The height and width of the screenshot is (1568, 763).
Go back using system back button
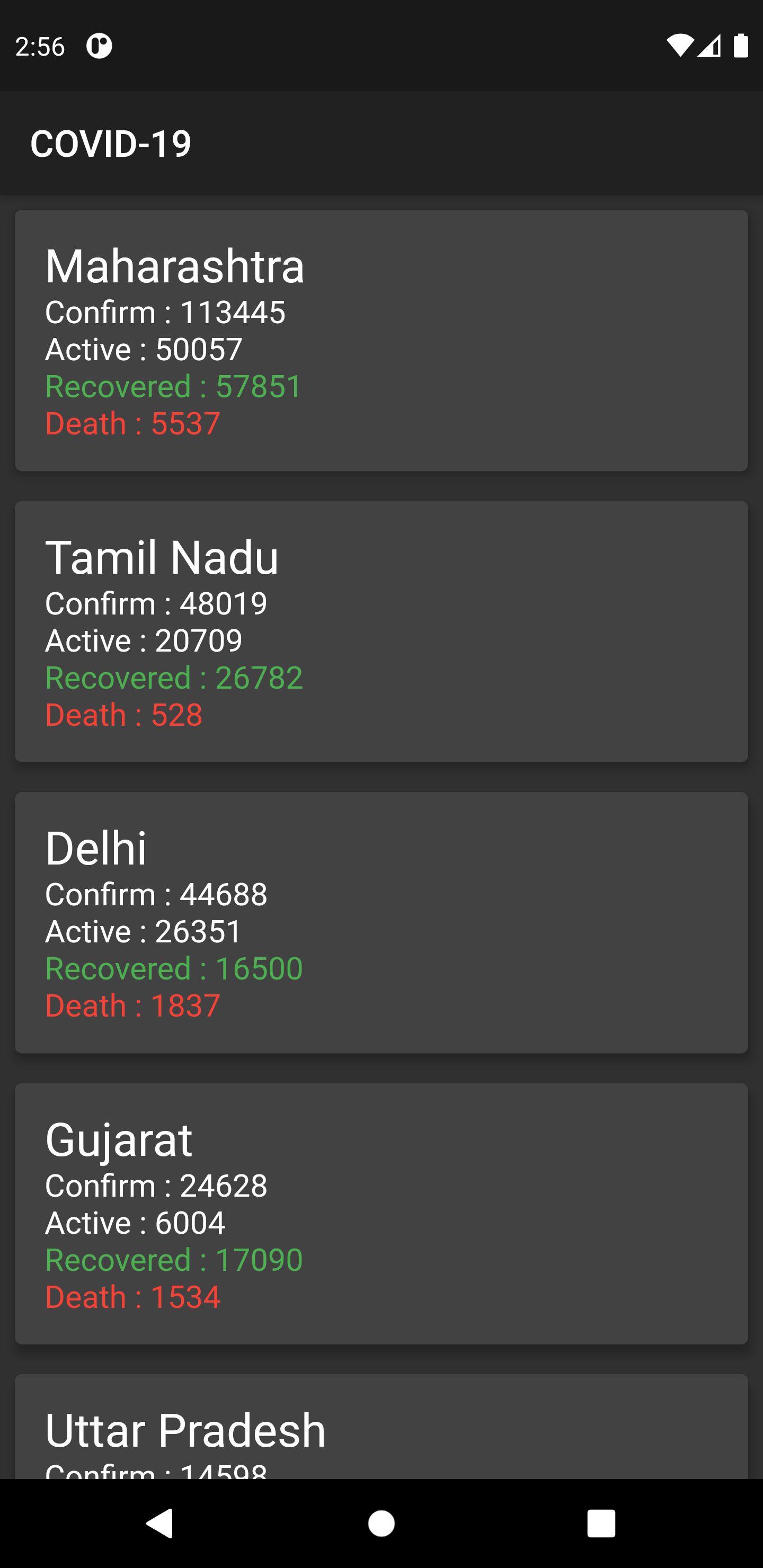coord(159,1524)
